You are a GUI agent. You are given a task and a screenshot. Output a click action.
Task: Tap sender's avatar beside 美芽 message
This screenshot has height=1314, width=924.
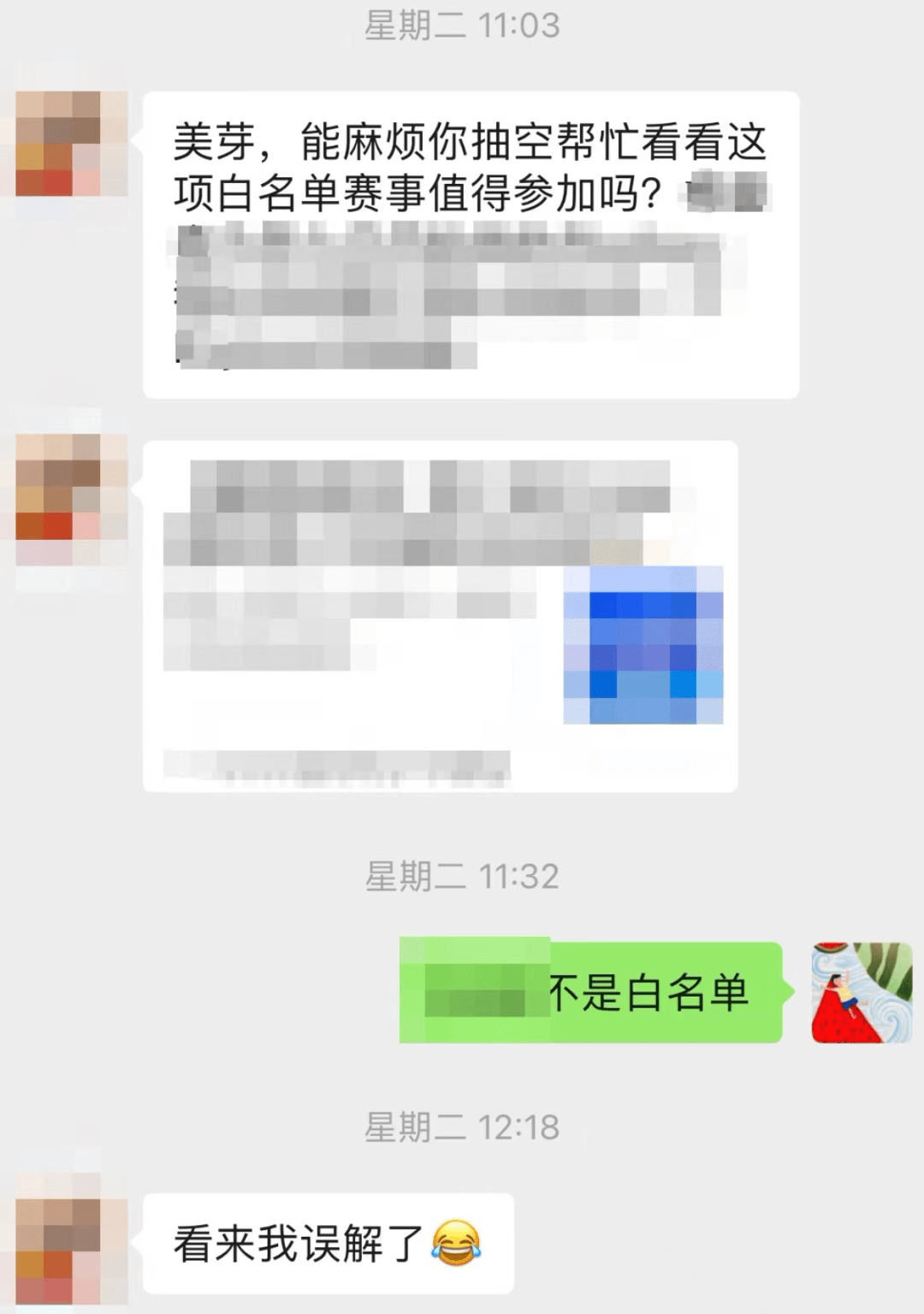click(72, 144)
